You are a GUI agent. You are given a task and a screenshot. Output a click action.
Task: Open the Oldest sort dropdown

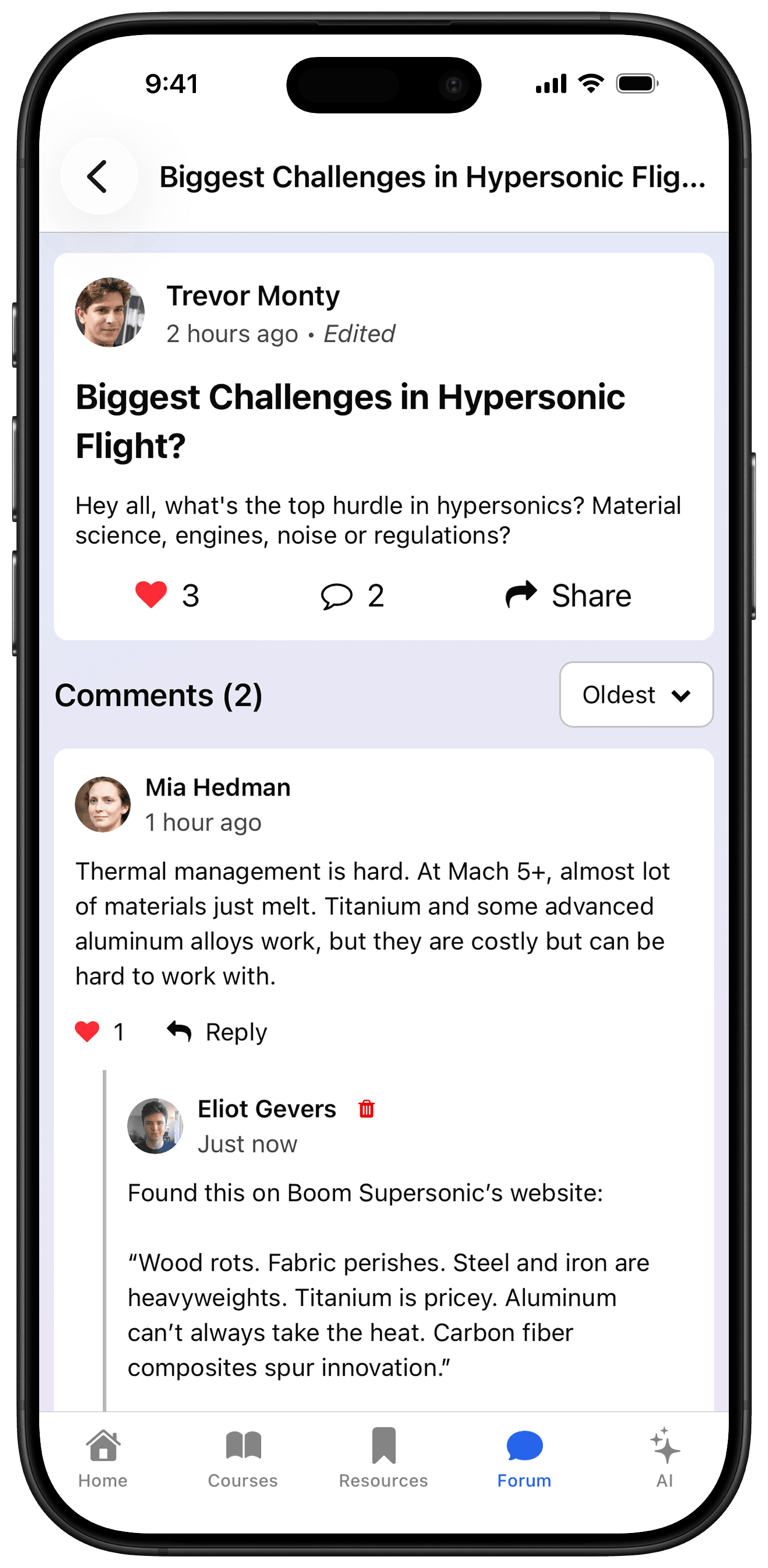click(x=636, y=695)
